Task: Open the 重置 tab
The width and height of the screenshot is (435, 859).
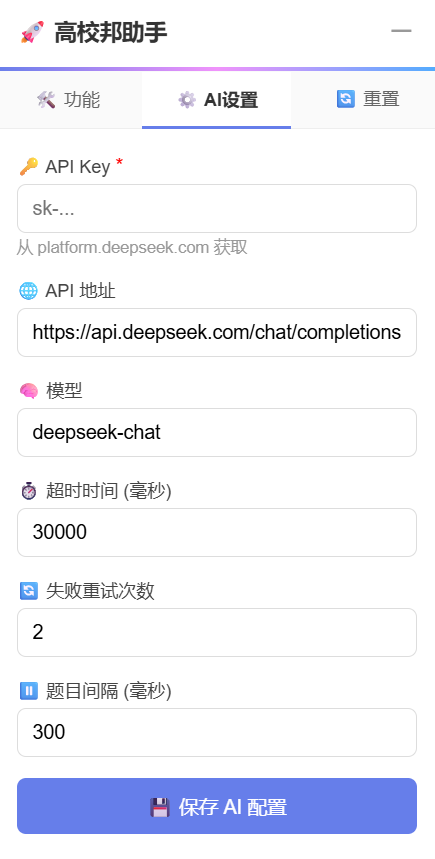Action: coord(365,100)
